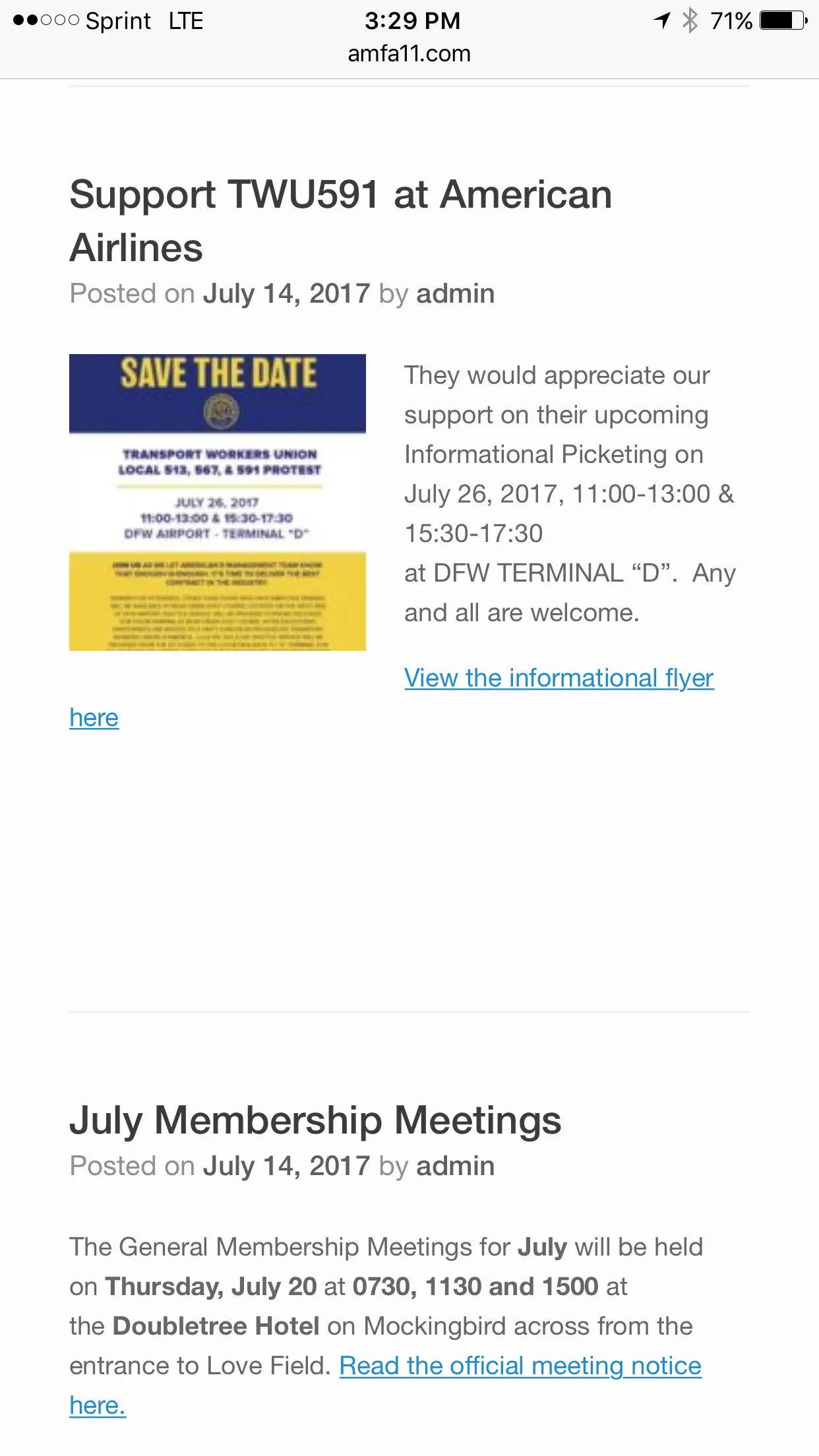The image size is (819, 1456).
Task: Open the 'Support TWU591 at American Airlines' post
Action: (340, 221)
